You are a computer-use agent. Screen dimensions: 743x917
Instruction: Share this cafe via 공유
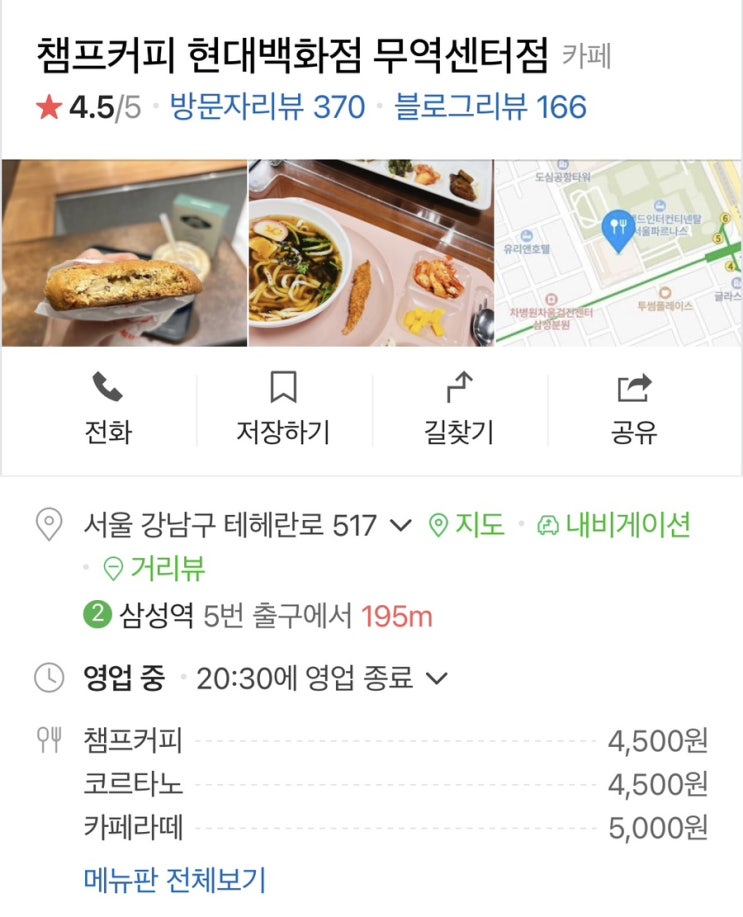coord(634,408)
